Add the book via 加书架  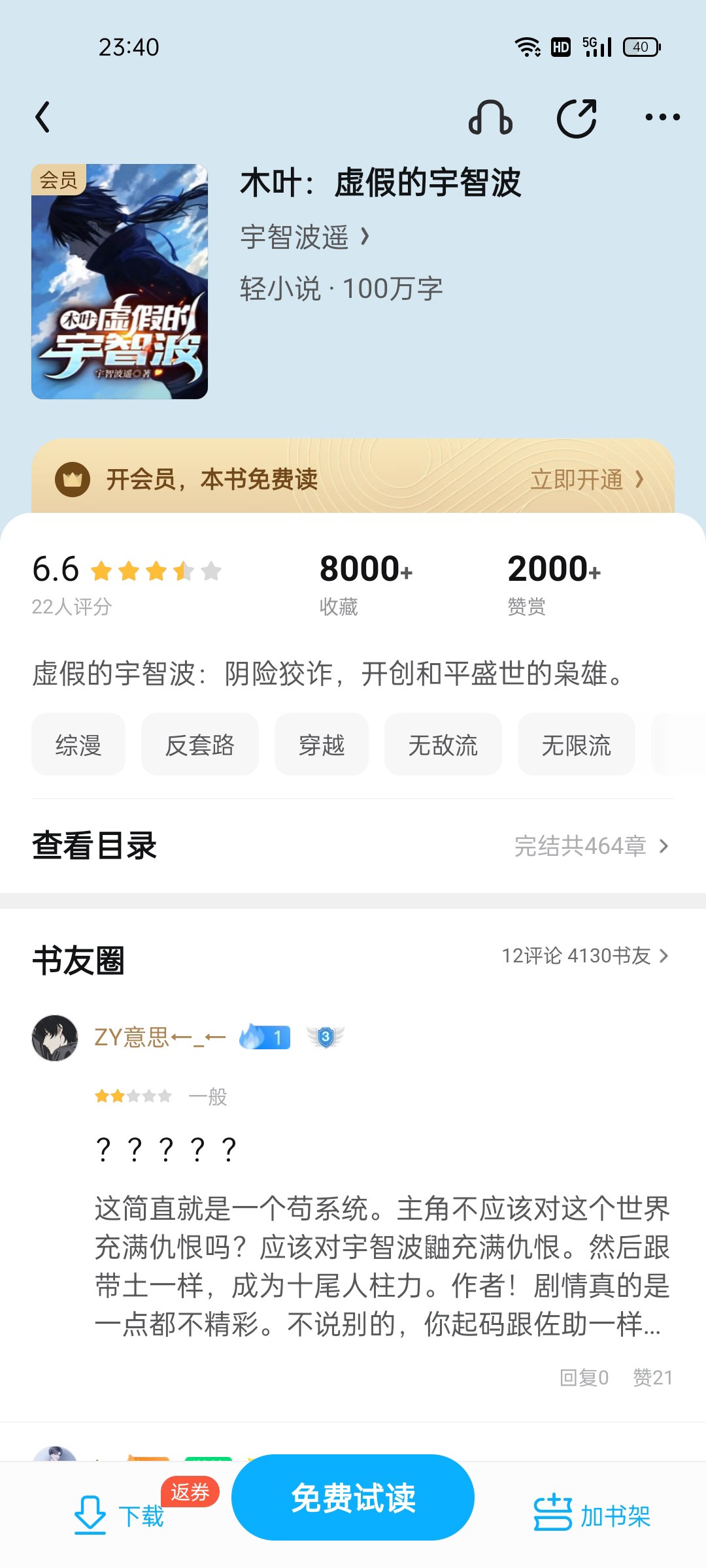coord(592,1516)
